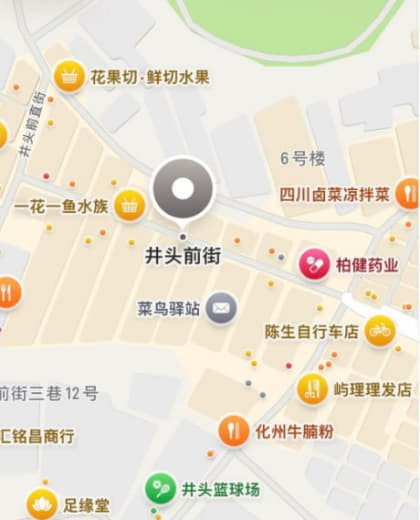
Task: Tap the 屿理理发店 barber marker
Action: click(312, 389)
